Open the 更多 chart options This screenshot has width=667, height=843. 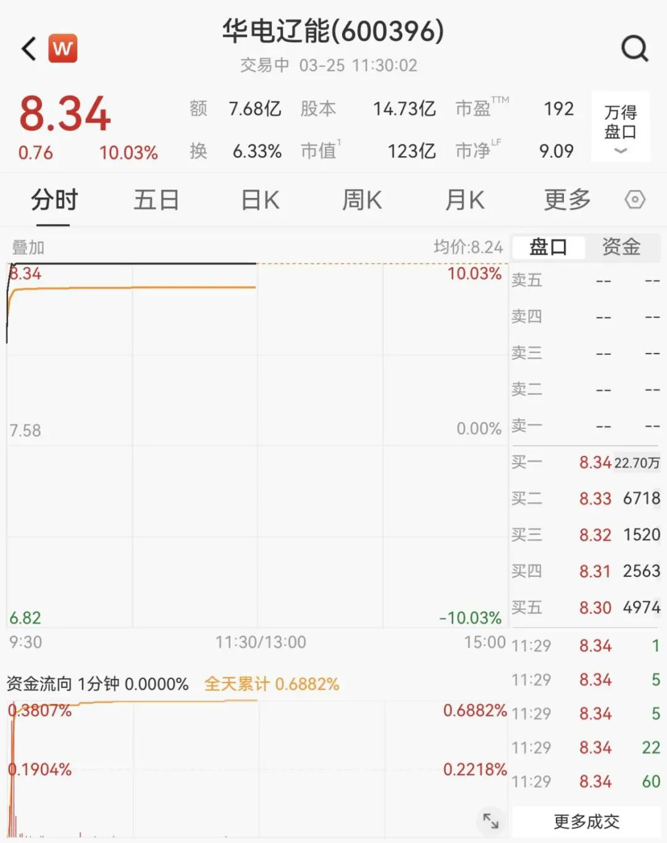tap(567, 200)
